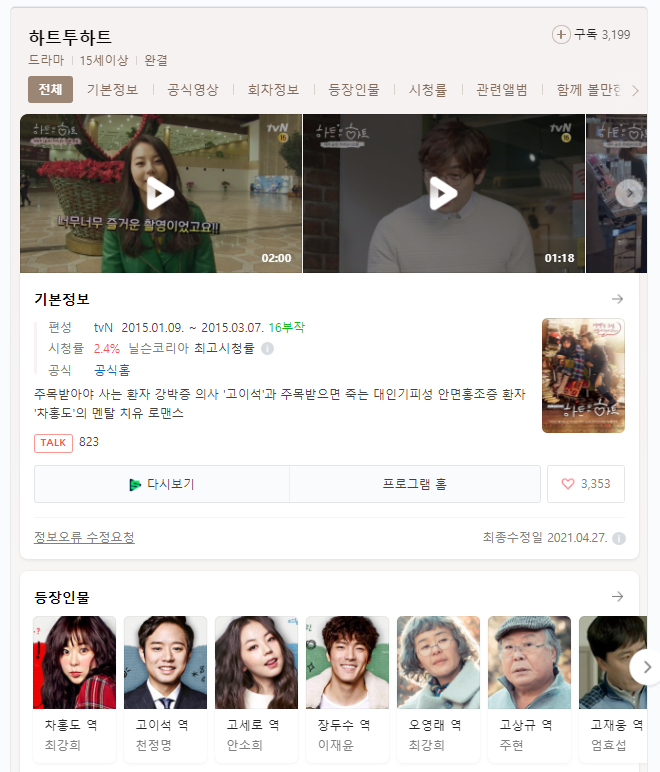The image size is (660, 772).
Task: Like the drama with heart button
Action: click(x=586, y=484)
